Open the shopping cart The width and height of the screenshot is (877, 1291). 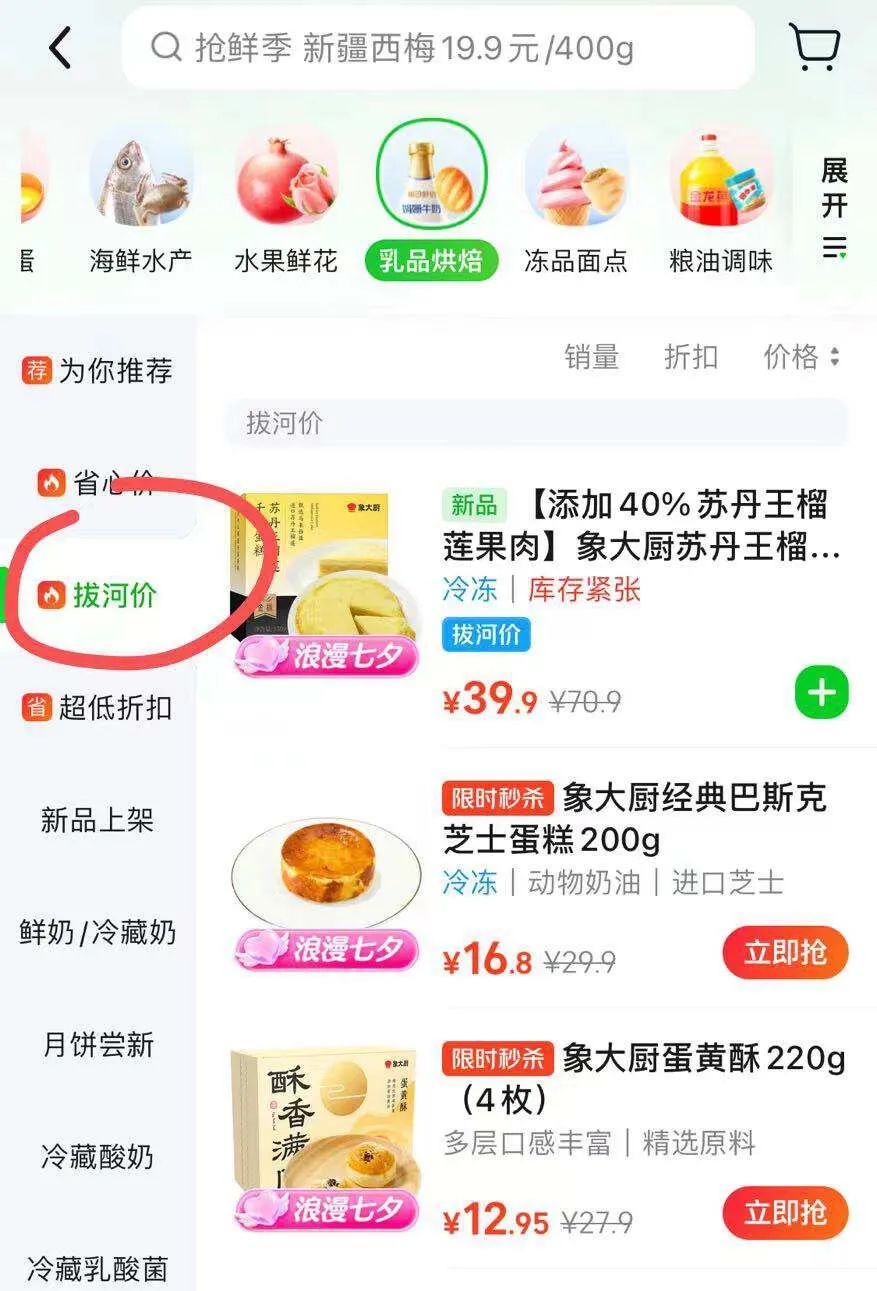[816, 47]
